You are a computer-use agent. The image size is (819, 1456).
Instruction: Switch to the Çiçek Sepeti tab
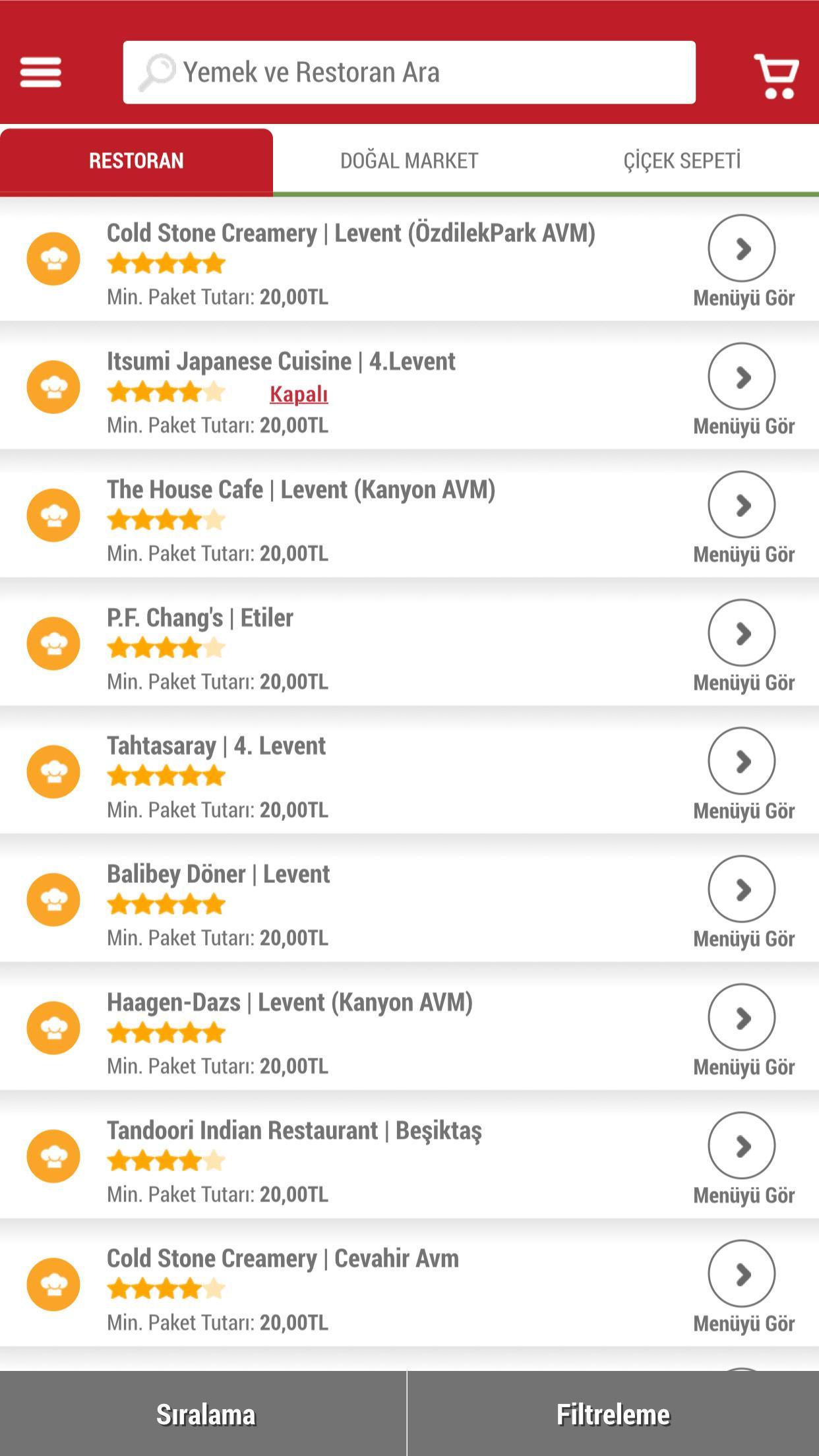point(682,161)
